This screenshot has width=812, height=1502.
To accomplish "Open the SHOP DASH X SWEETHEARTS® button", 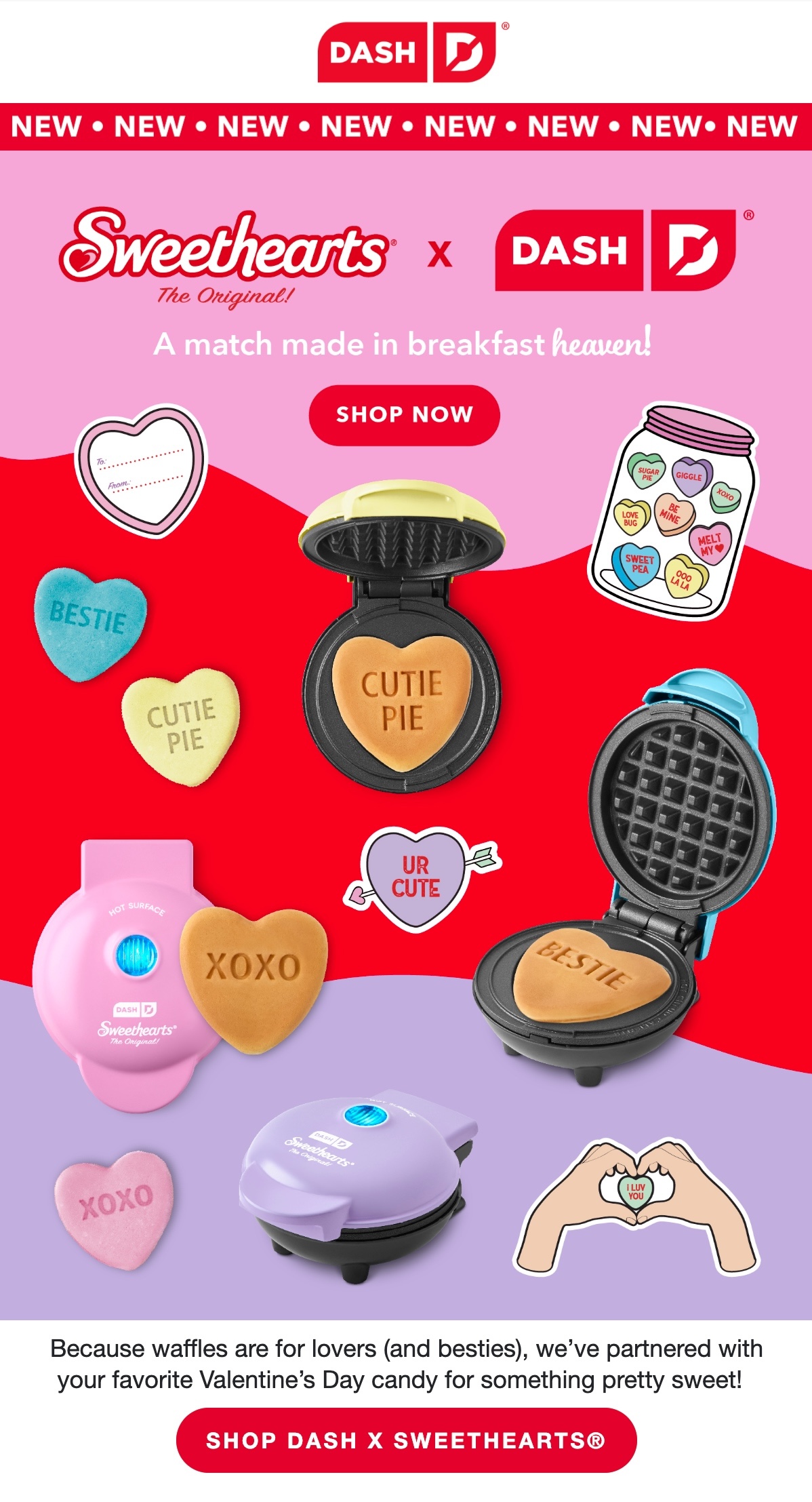I will [406, 1440].
